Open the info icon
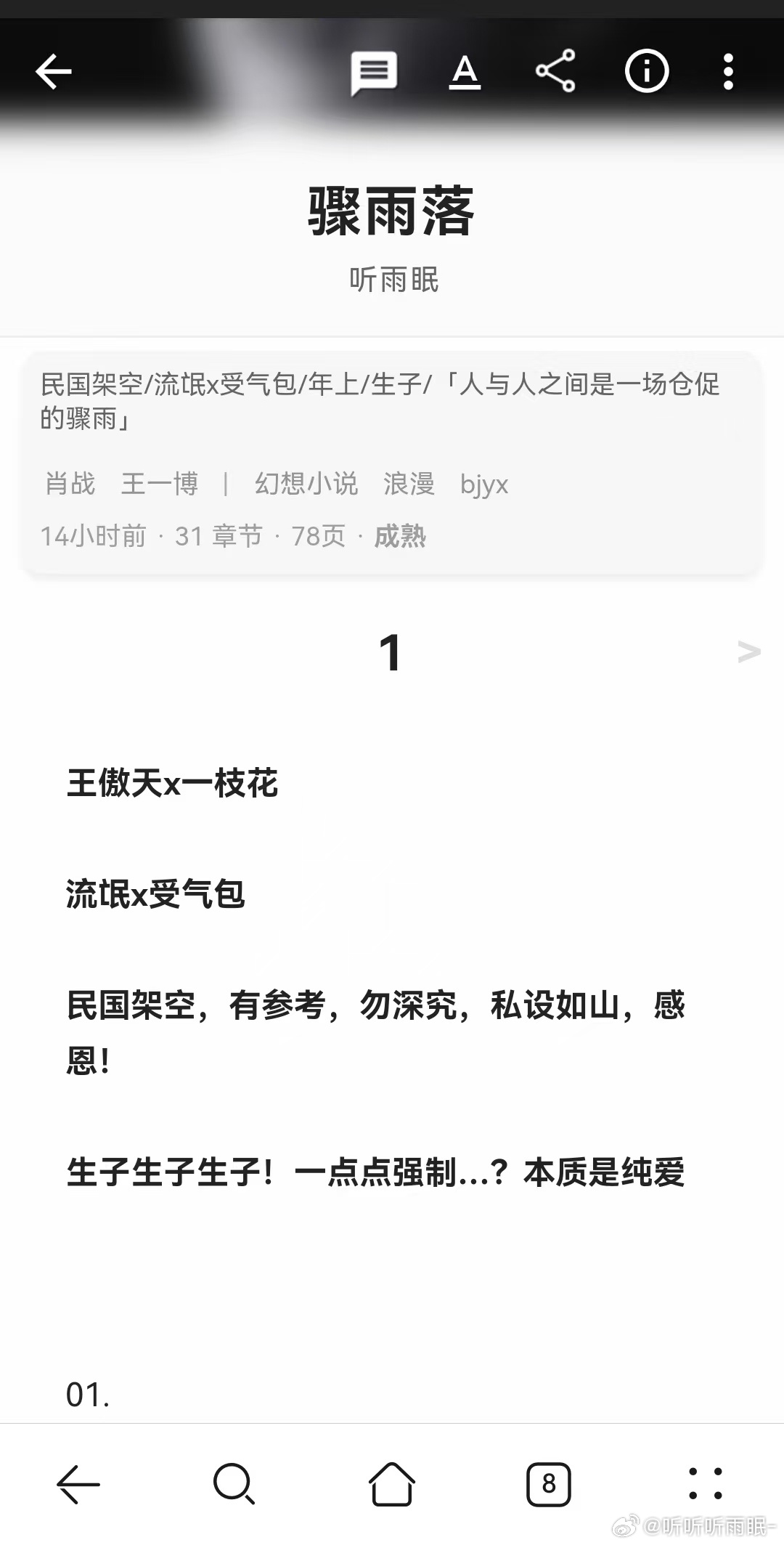The image size is (784, 1545). pos(646,71)
